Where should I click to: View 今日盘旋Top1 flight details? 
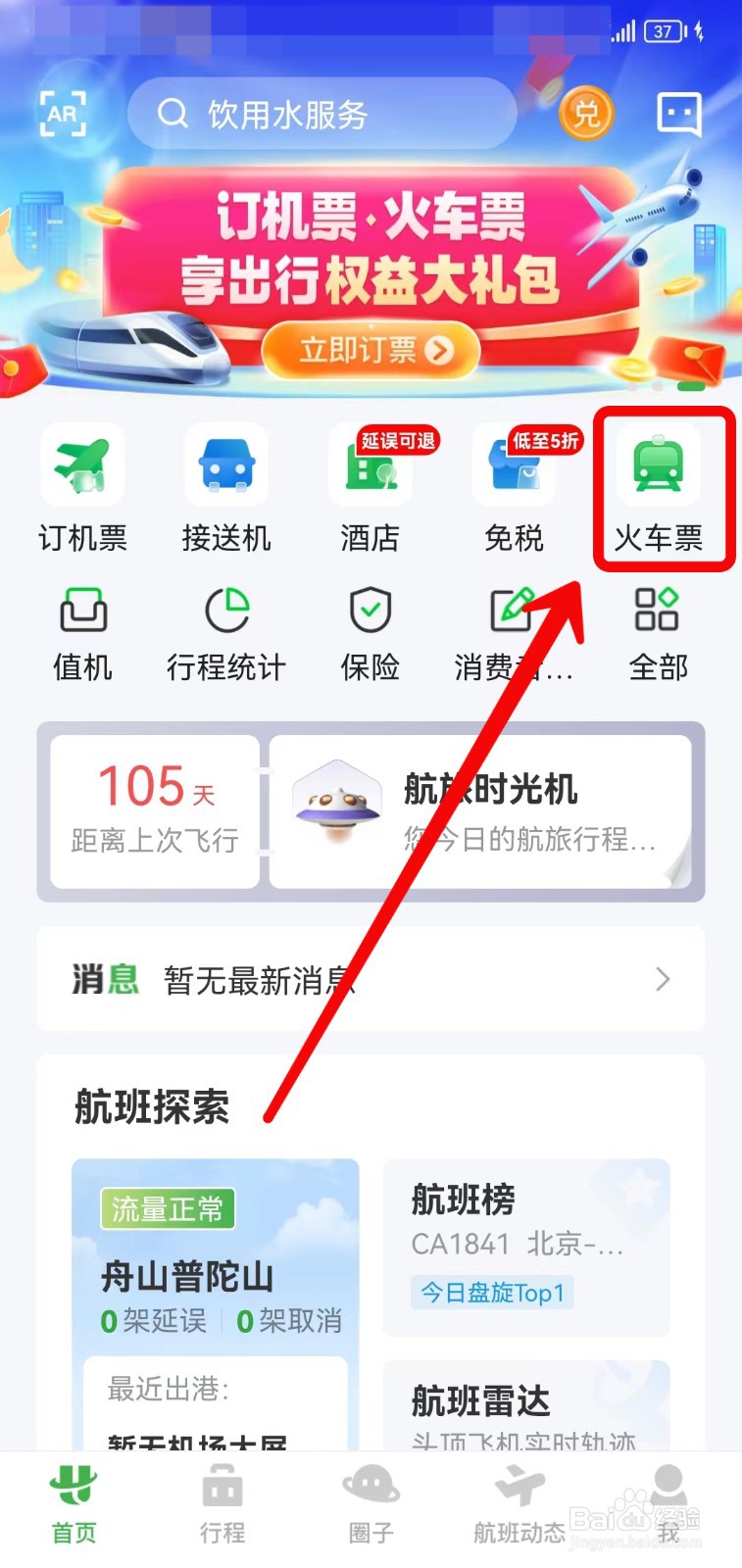491,1293
